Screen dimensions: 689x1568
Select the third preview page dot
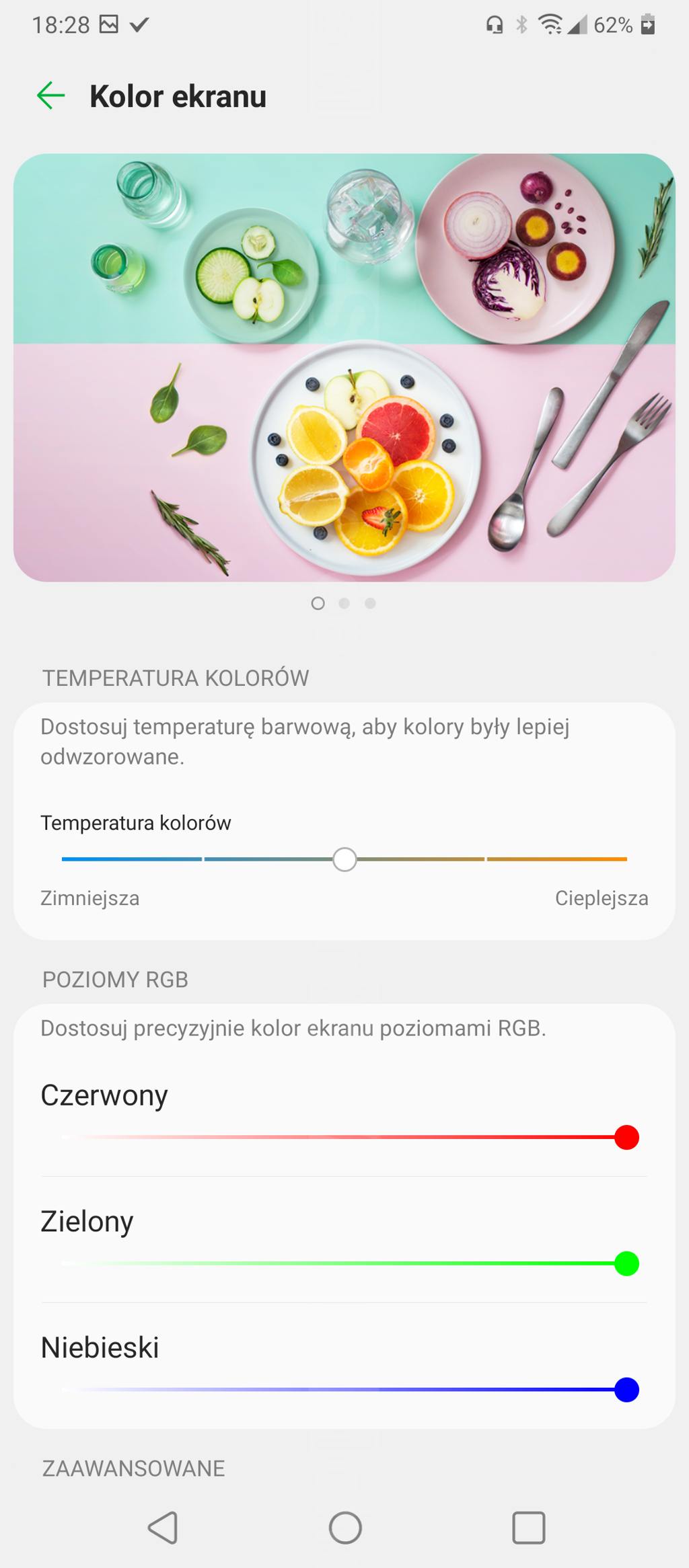coord(370,603)
